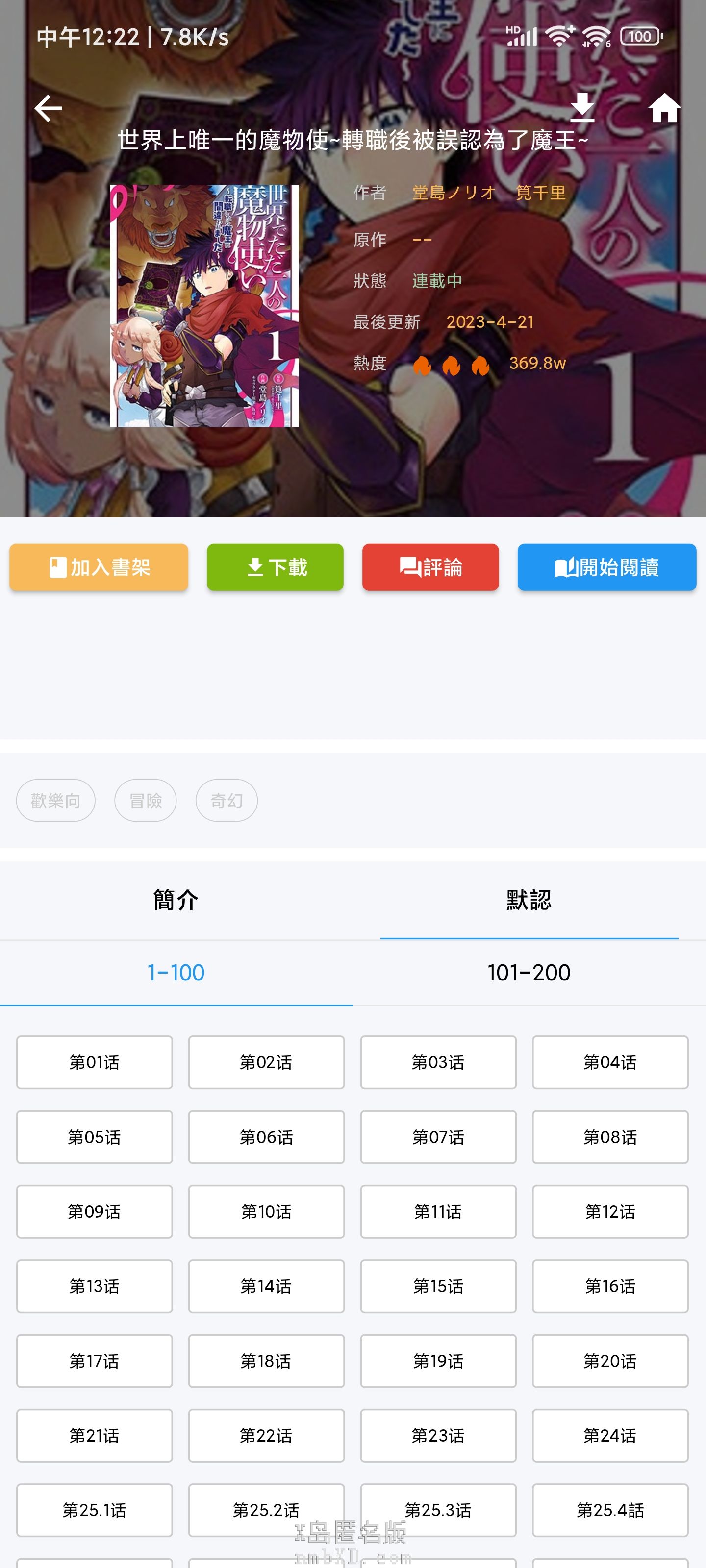
Task: Select the 冒險 genre chip
Action: 146,801
